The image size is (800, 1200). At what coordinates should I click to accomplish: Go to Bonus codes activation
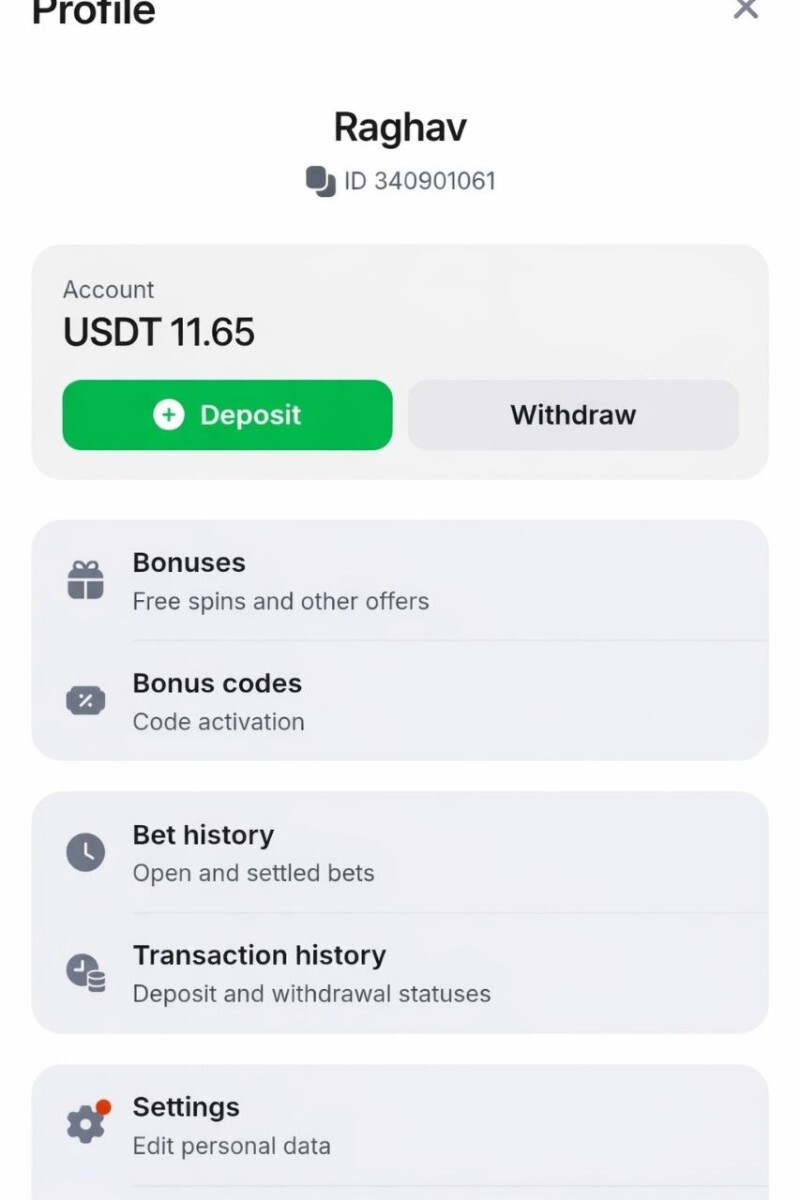point(400,702)
